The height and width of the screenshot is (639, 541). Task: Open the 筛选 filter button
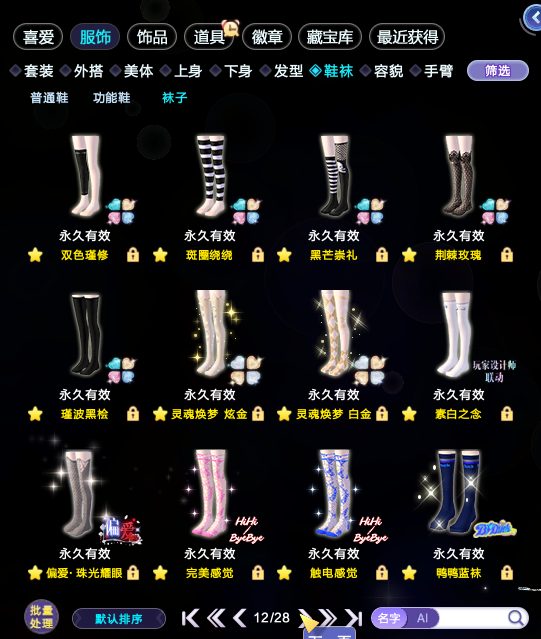coord(498,71)
